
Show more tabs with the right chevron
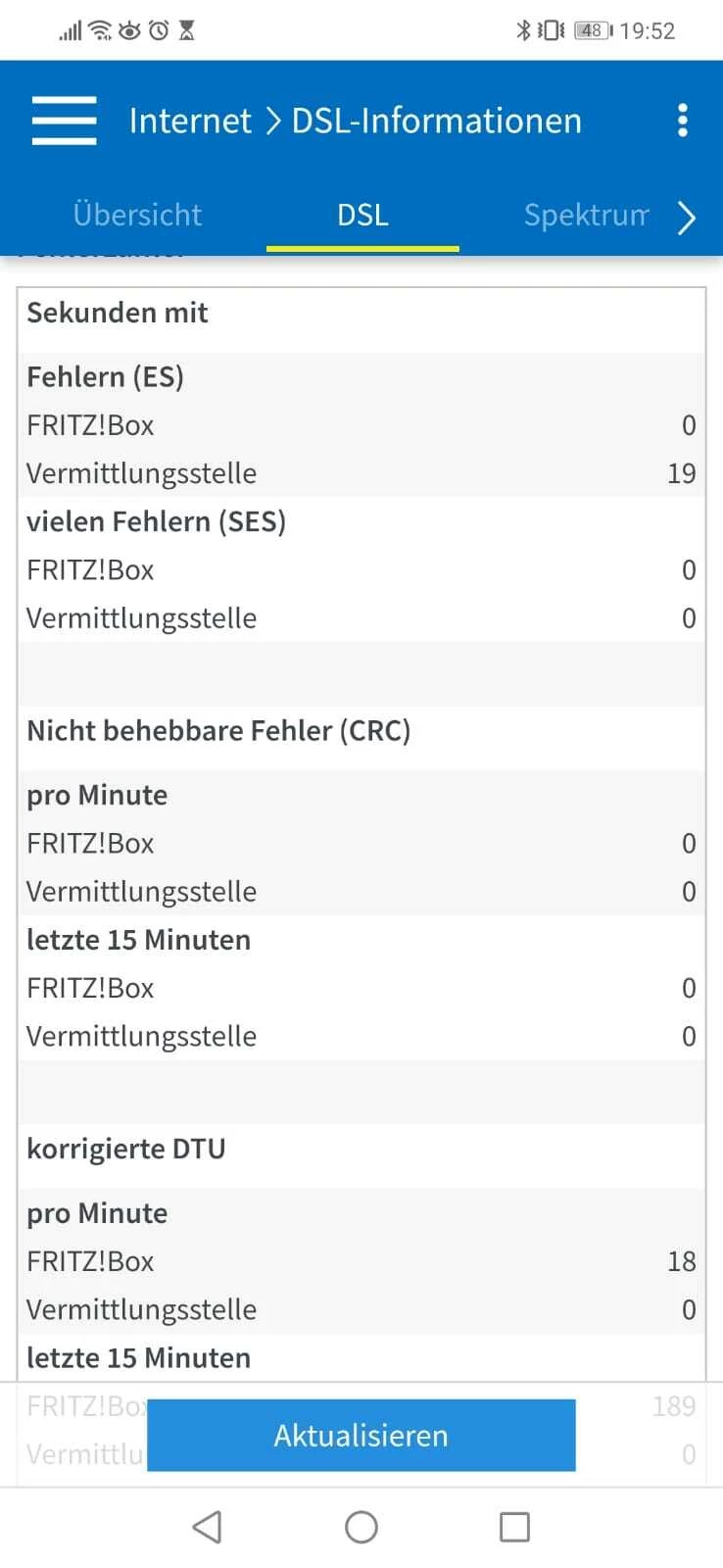687,217
